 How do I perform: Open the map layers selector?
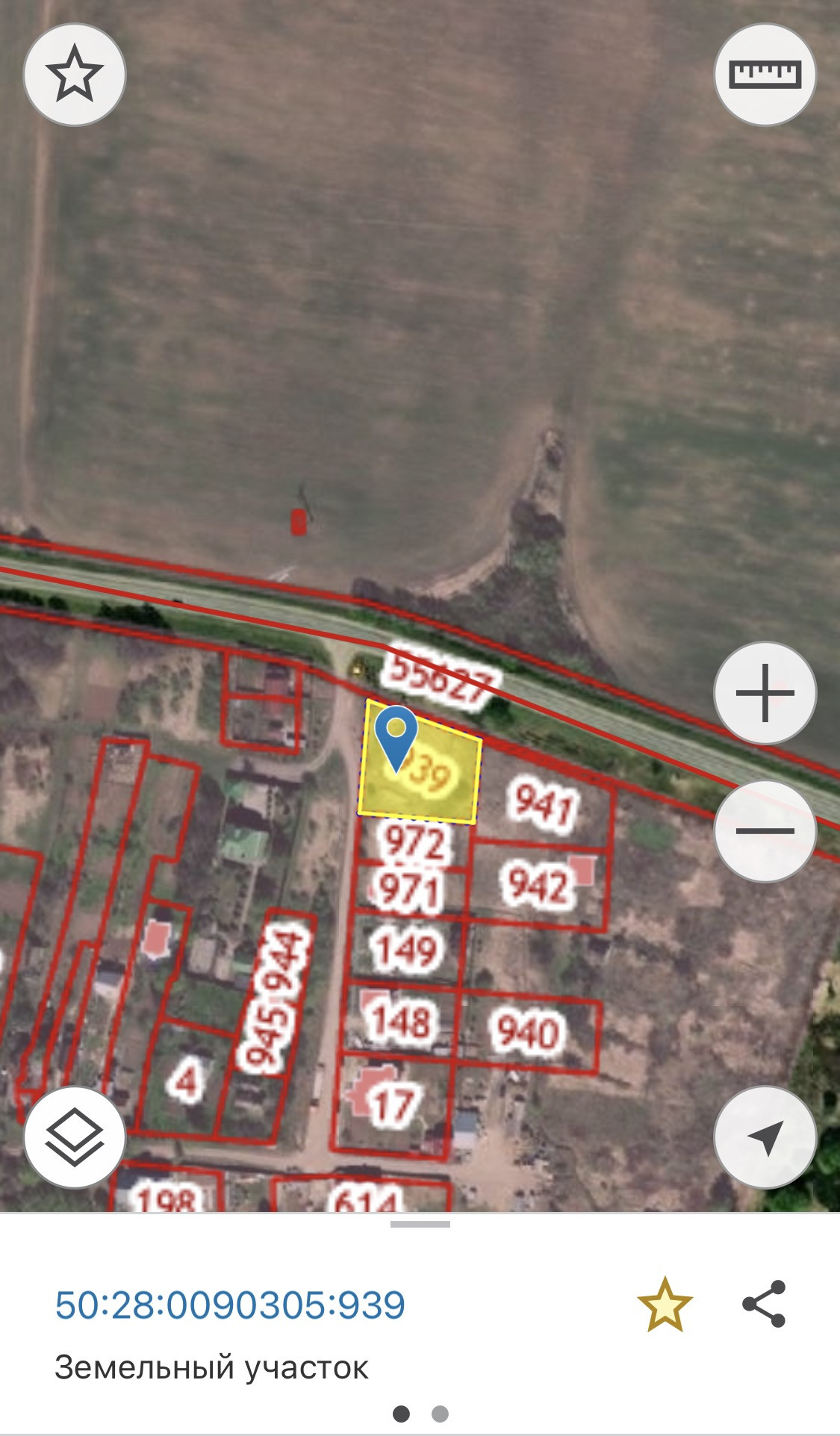[x=74, y=1137]
